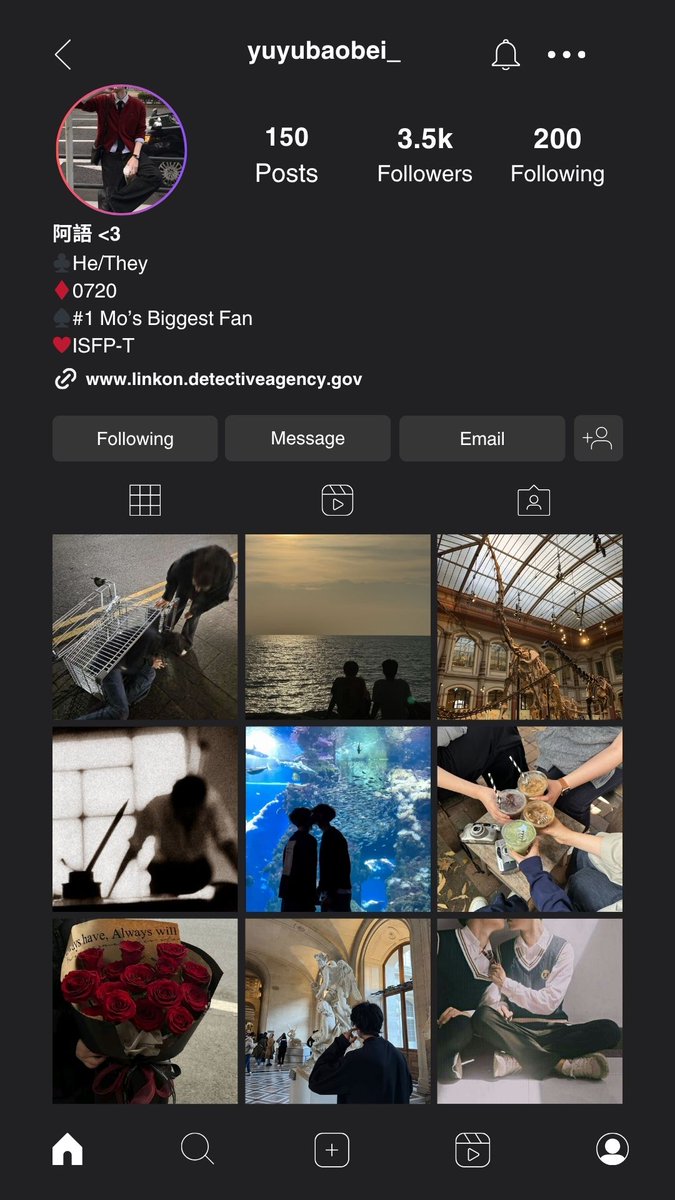Switch to the posts grid tab
The image size is (675, 1200).
tap(145, 500)
